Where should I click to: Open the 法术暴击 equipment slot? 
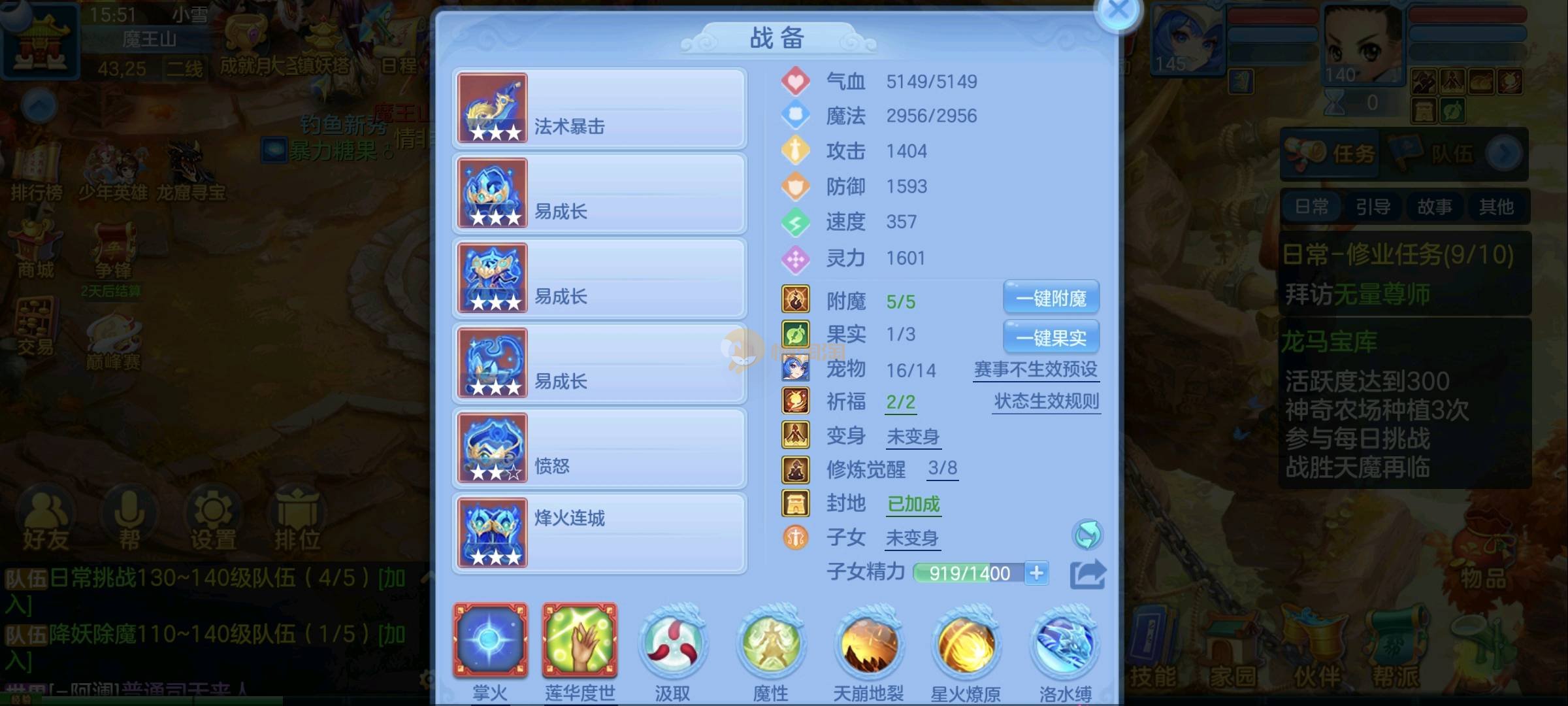click(x=599, y=109)
